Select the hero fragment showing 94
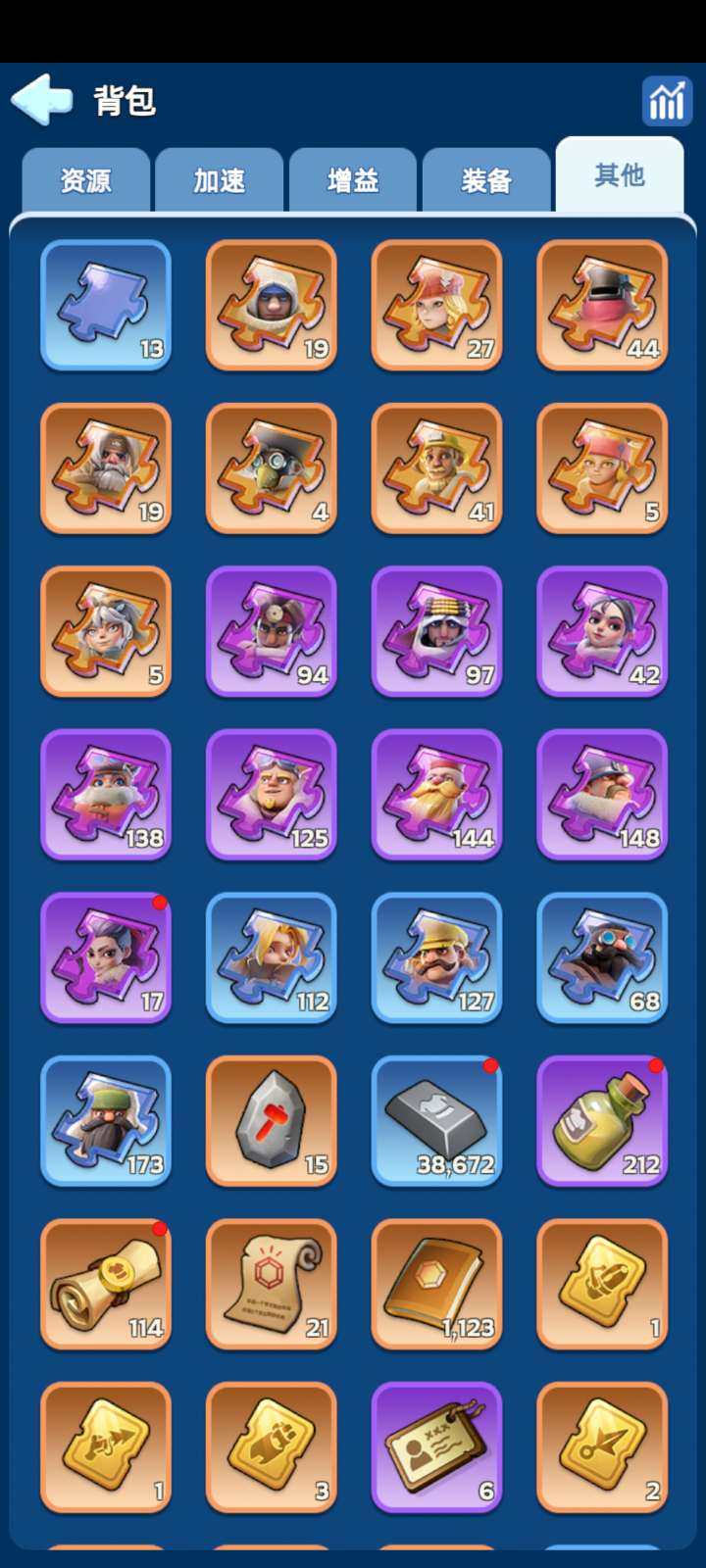This screenshot has height=1568, width=706. [272, 631]
